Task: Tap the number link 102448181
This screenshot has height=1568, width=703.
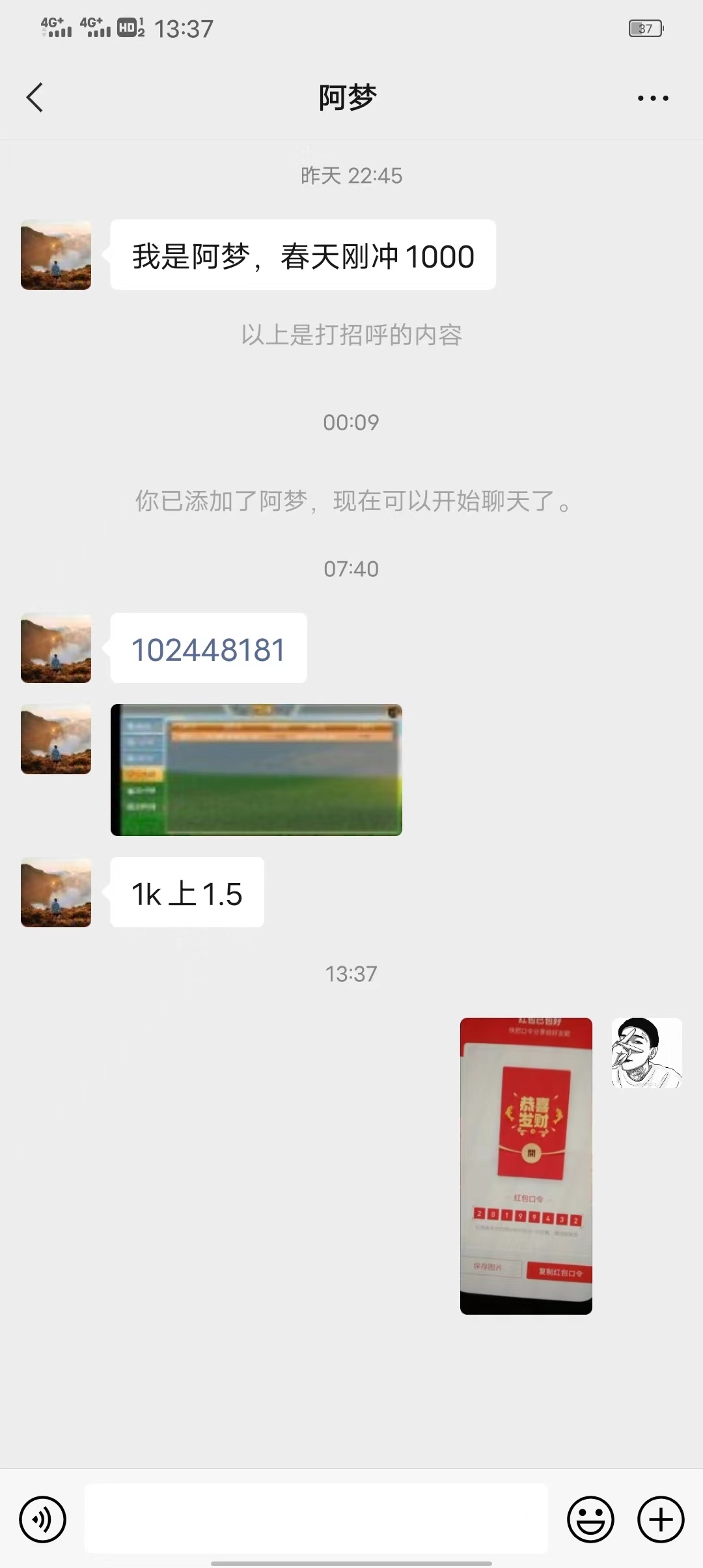Action: (x=208, y=649)
